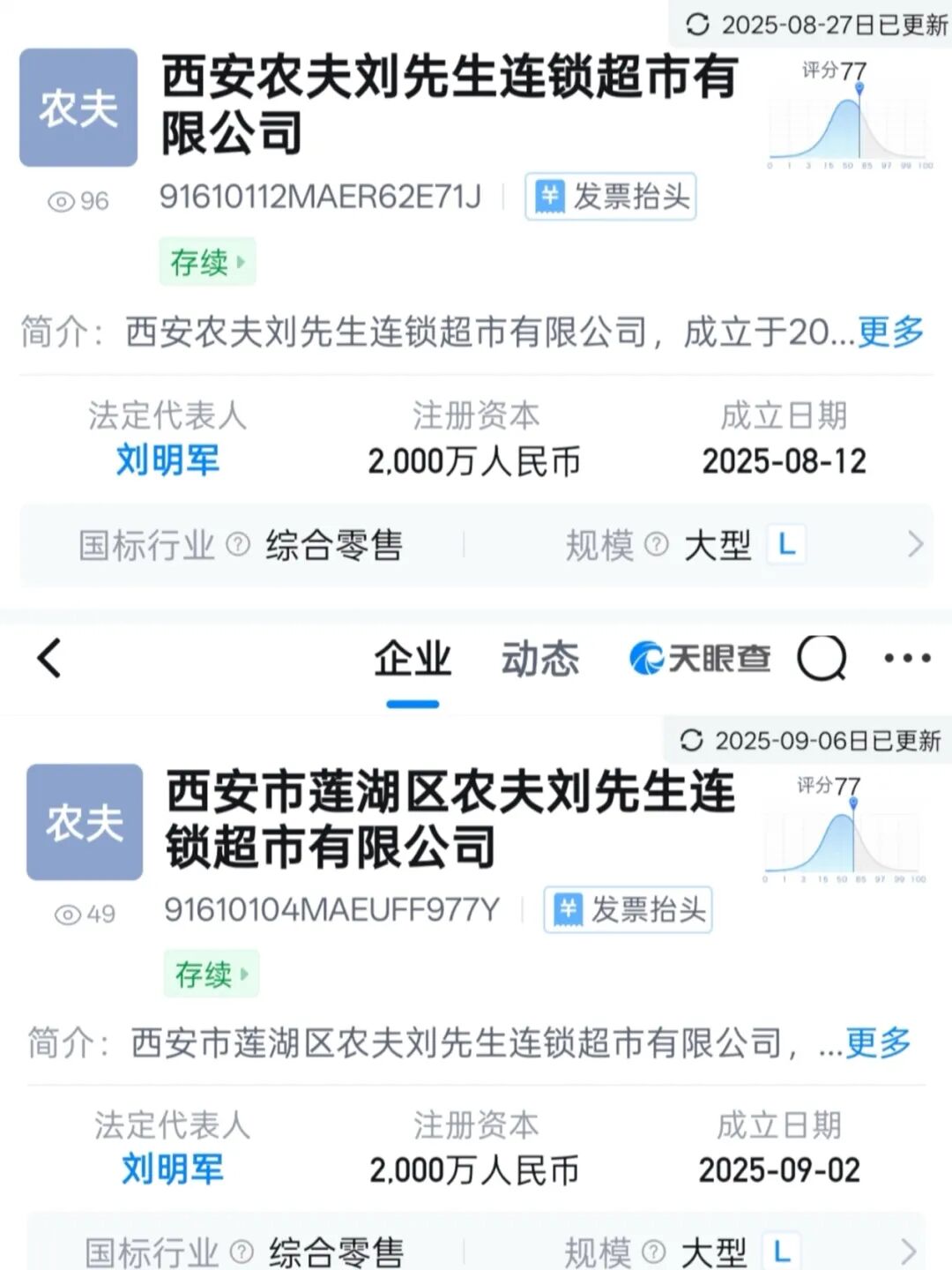The height and width of the screenshot is (1270, 952).
Task: Switch to the 动态 tab
Action: 540,658
